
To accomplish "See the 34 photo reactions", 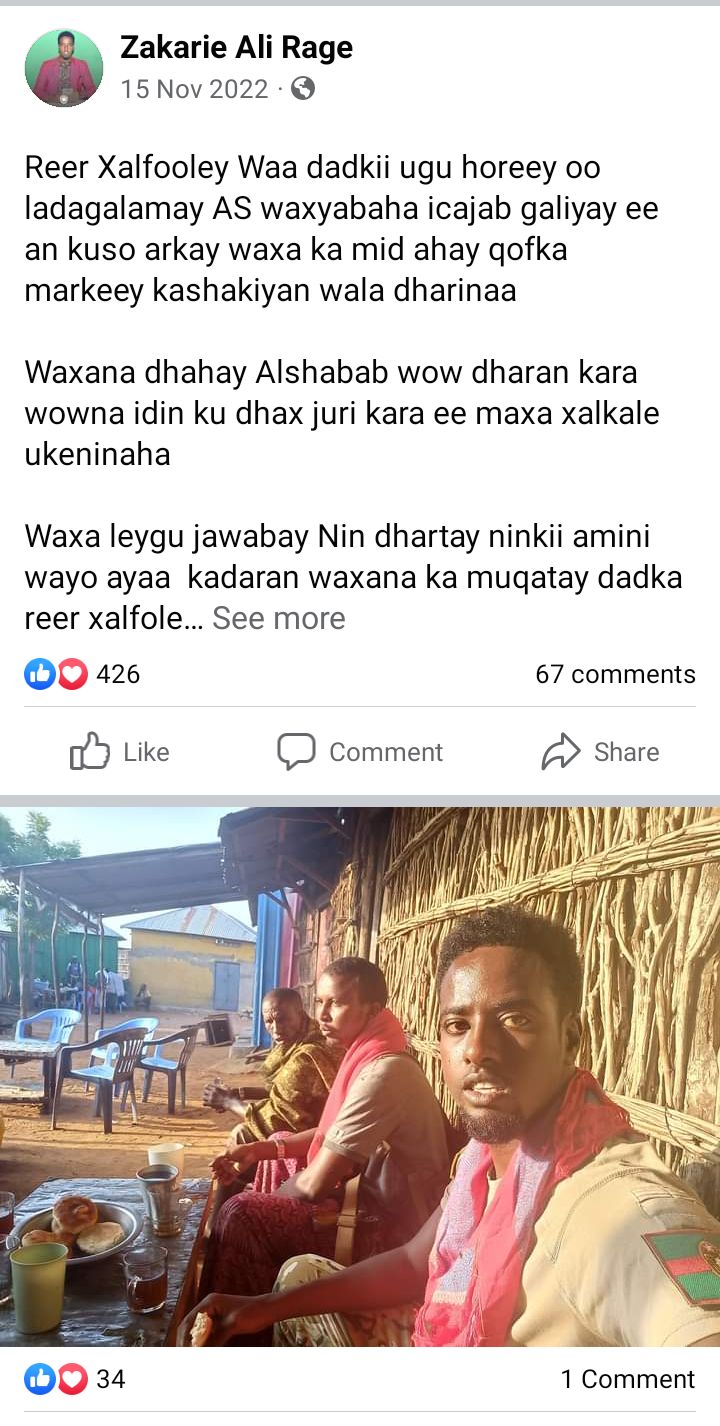I will click(75, 1379).
